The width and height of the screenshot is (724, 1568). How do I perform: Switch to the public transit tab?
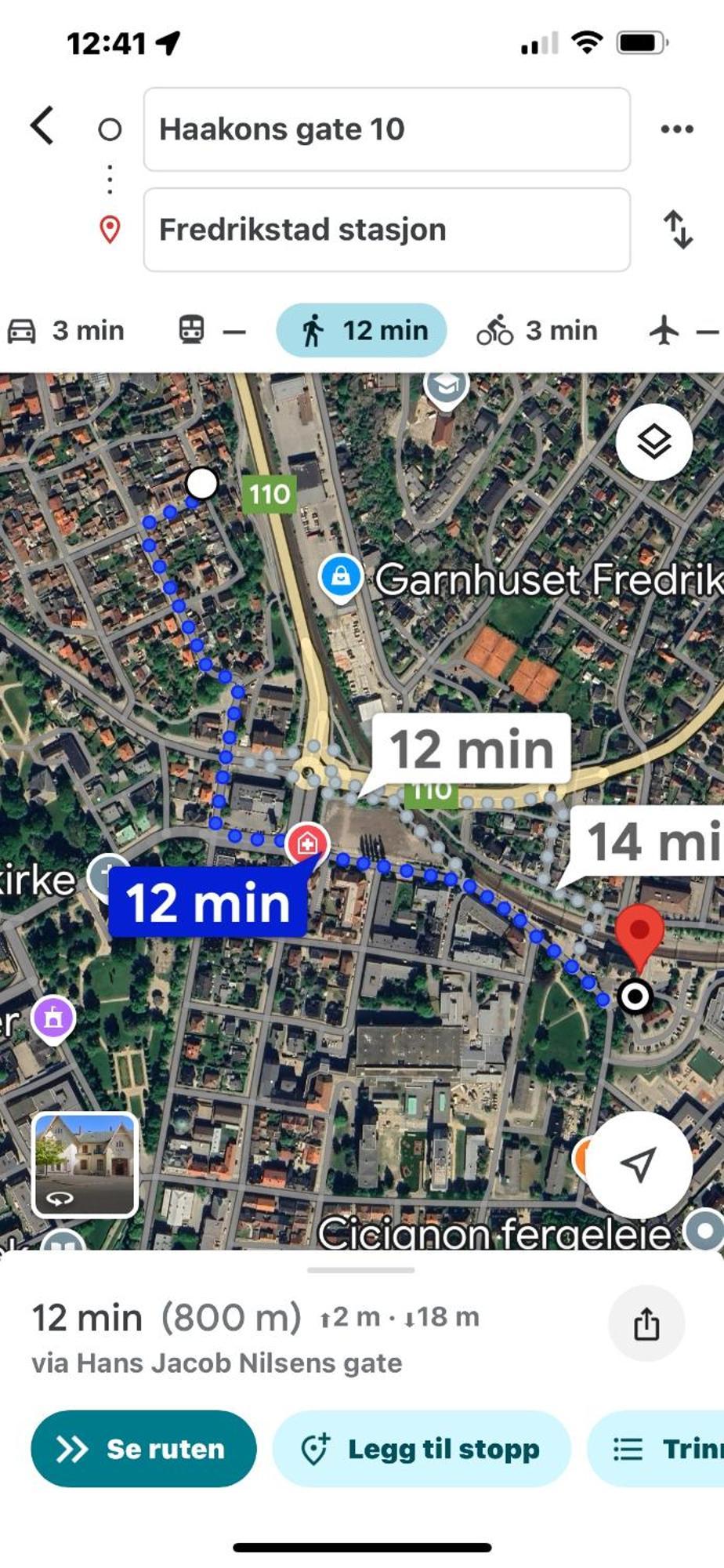coord(212,331)
